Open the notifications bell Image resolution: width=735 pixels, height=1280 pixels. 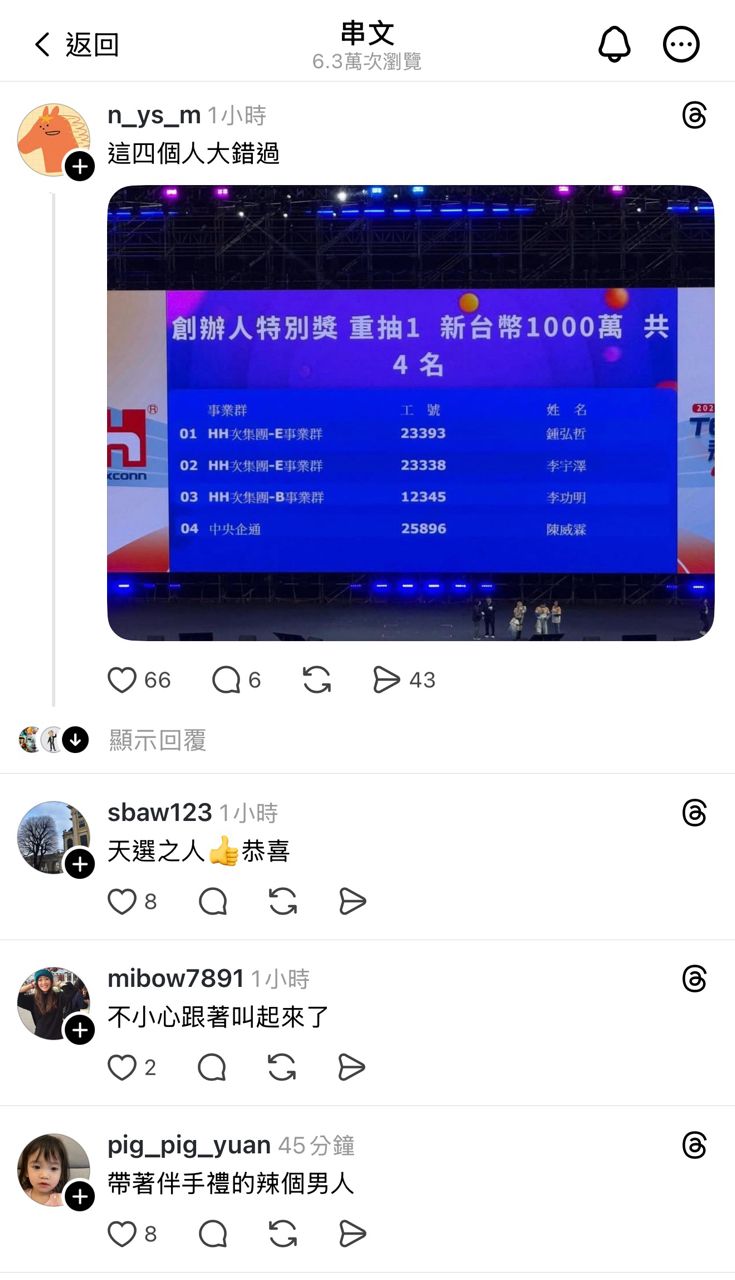coord(615,44)
